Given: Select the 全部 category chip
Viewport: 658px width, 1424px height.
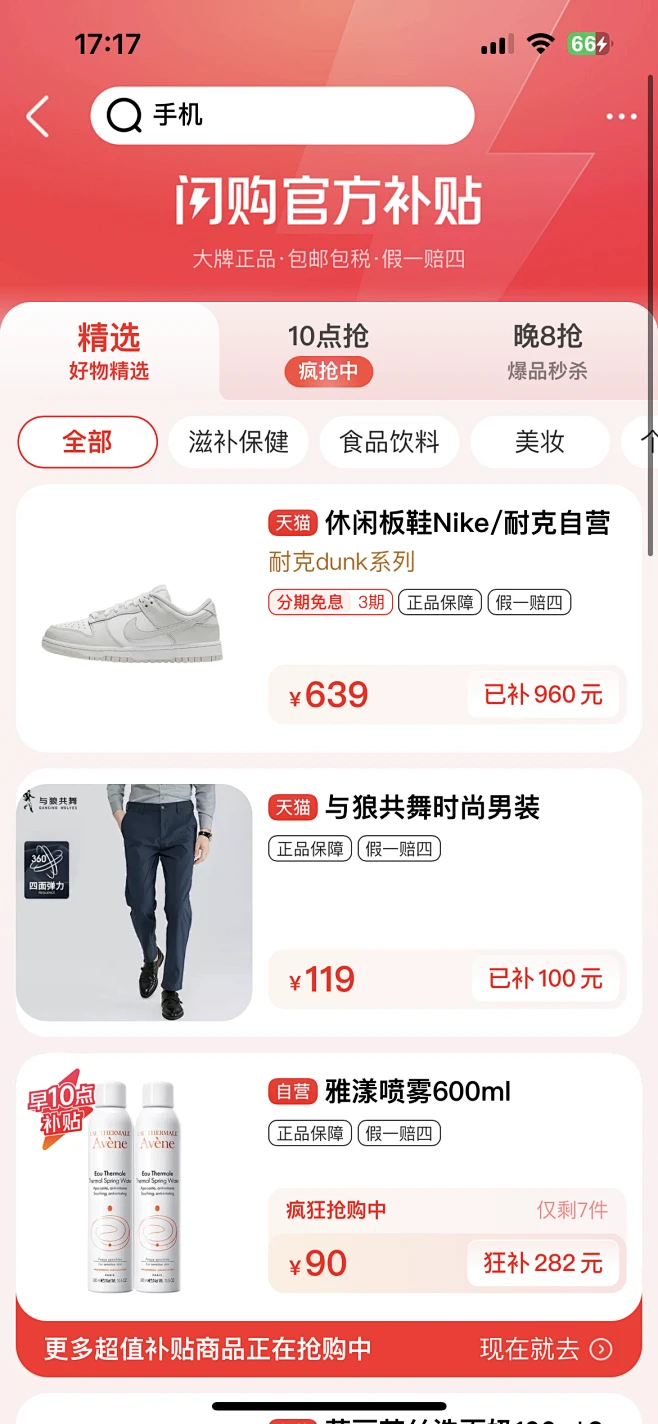Looking at the screenshot, I should (88, 442).
